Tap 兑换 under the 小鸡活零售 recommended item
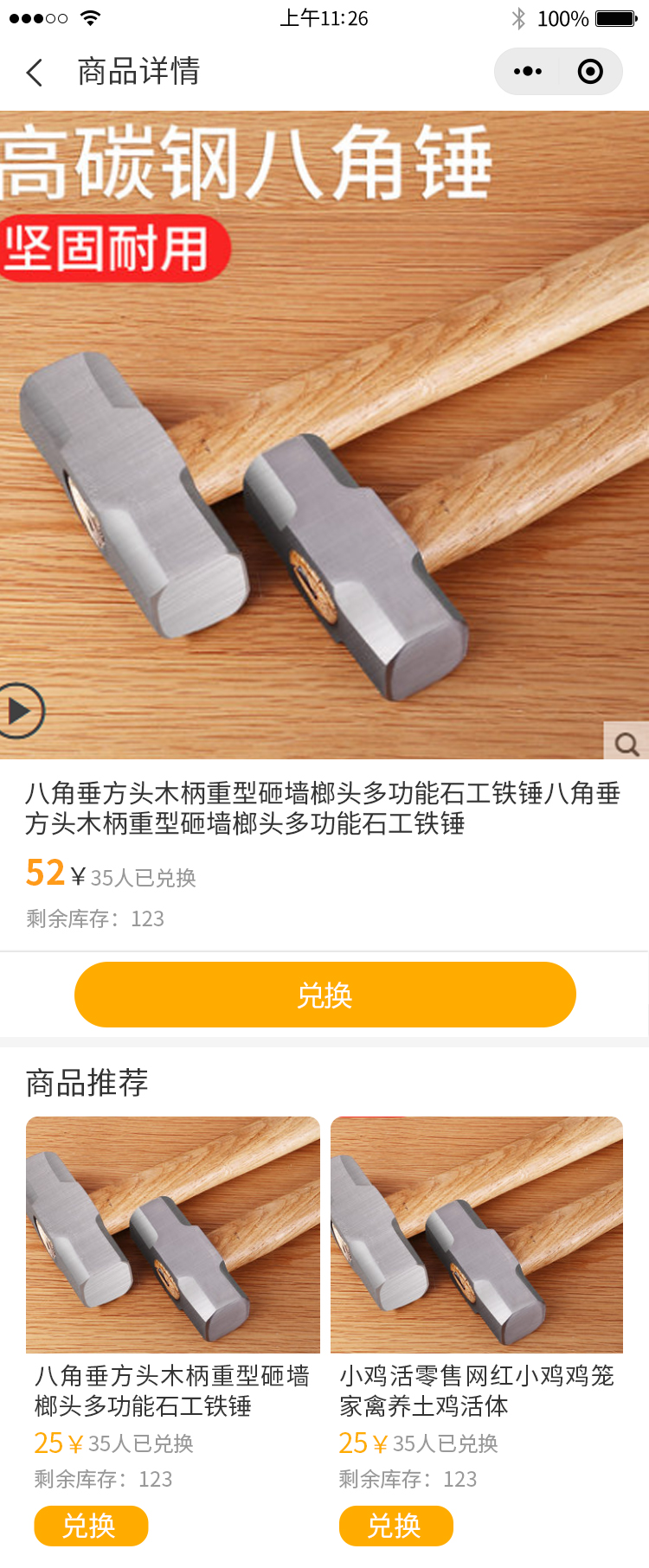The height and width of the screenshot is (1568, 649). tap(395, 1526)
